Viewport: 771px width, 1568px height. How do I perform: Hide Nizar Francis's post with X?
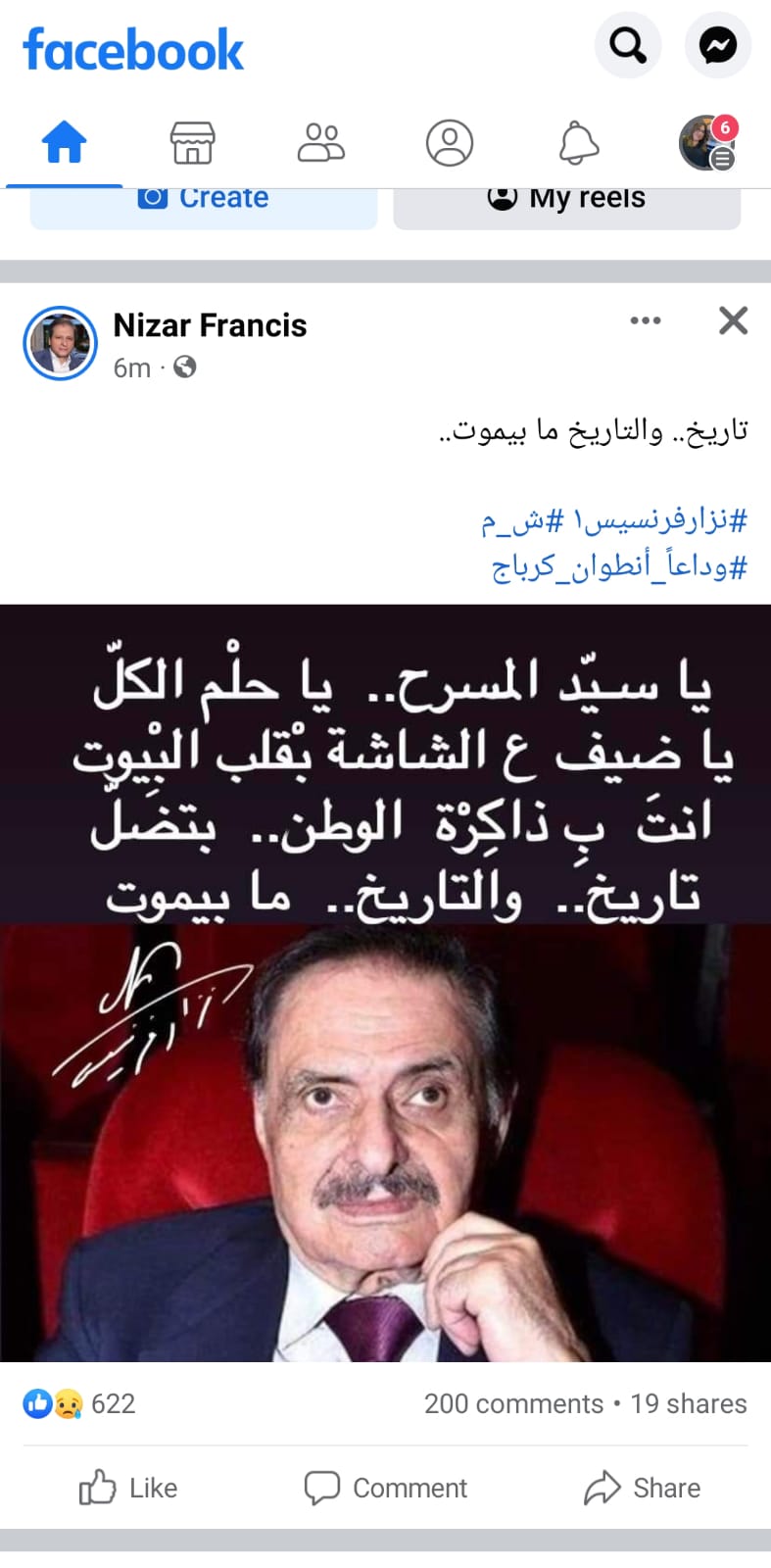tap(733, 320)
